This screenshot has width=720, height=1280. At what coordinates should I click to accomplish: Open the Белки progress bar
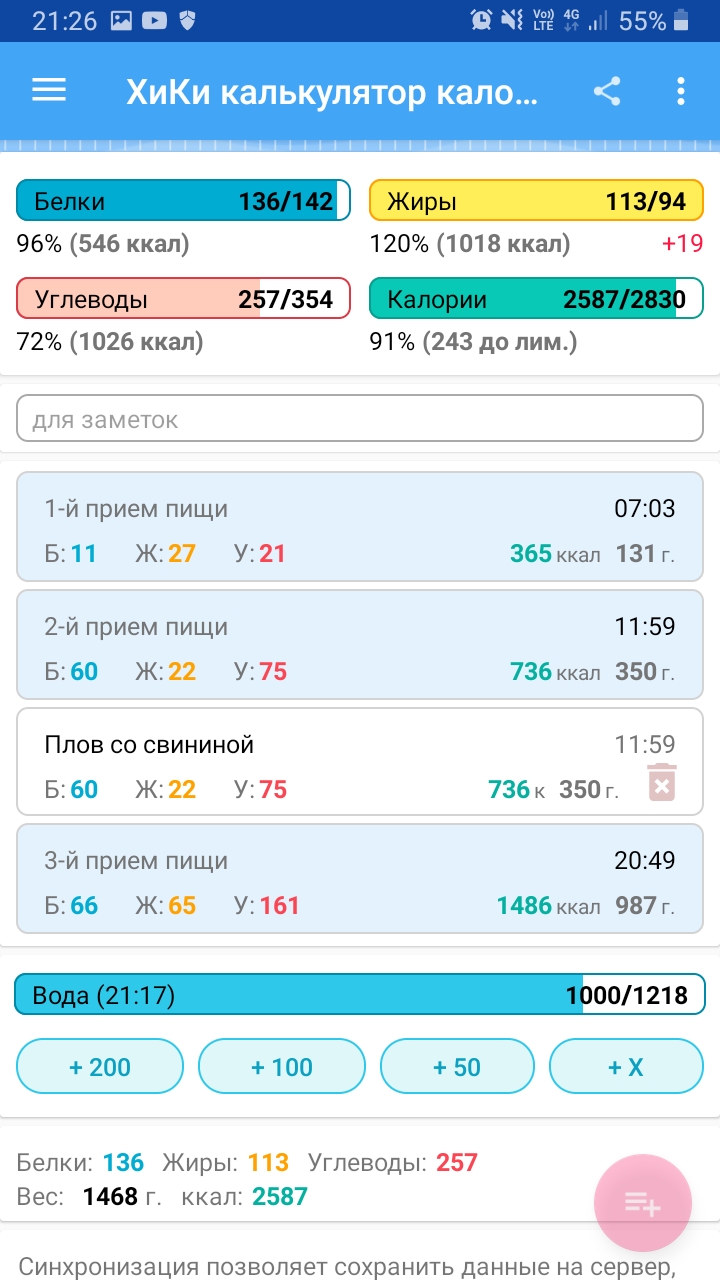(184, 200)
